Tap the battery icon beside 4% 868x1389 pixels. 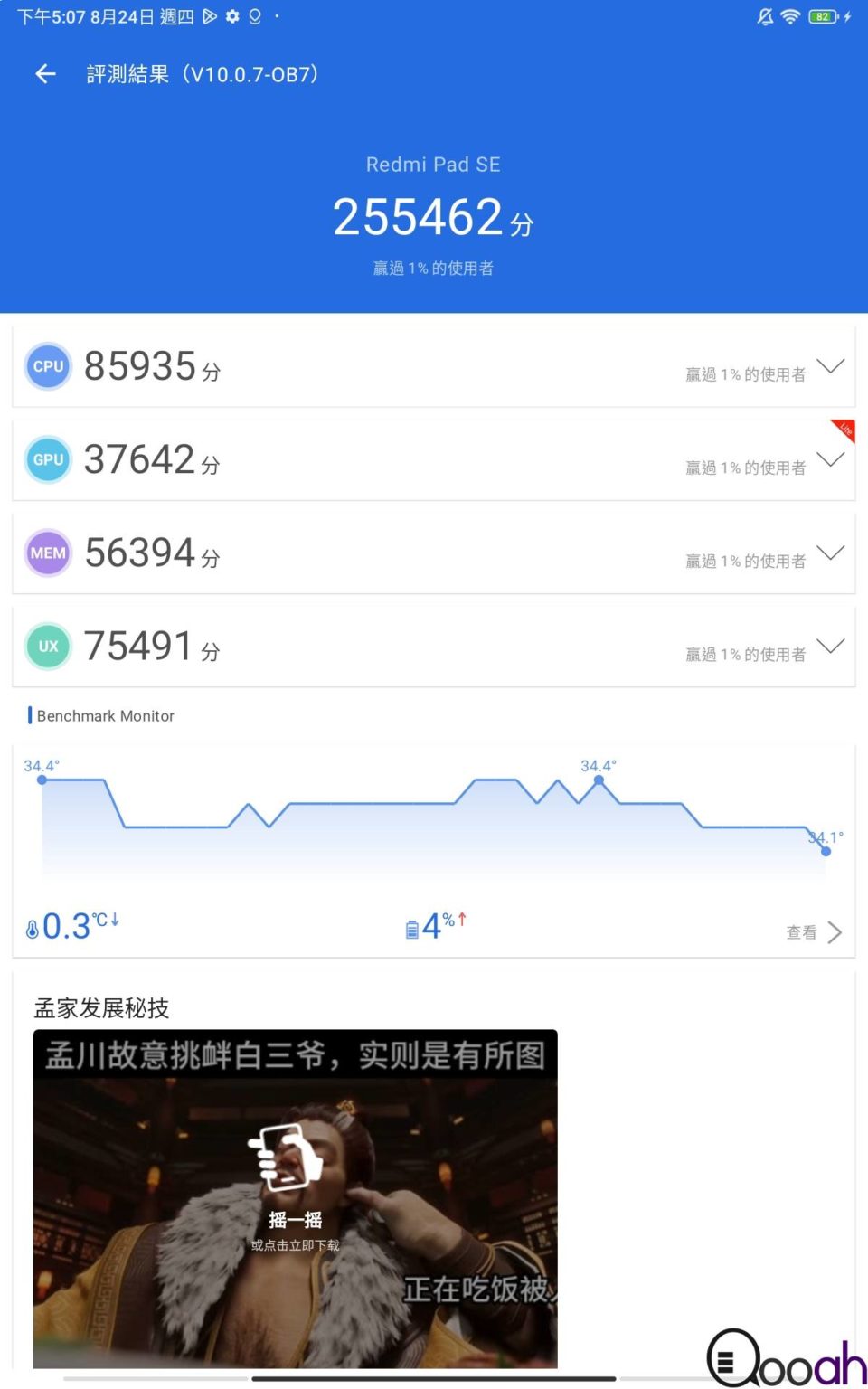[x=411, y=926]
